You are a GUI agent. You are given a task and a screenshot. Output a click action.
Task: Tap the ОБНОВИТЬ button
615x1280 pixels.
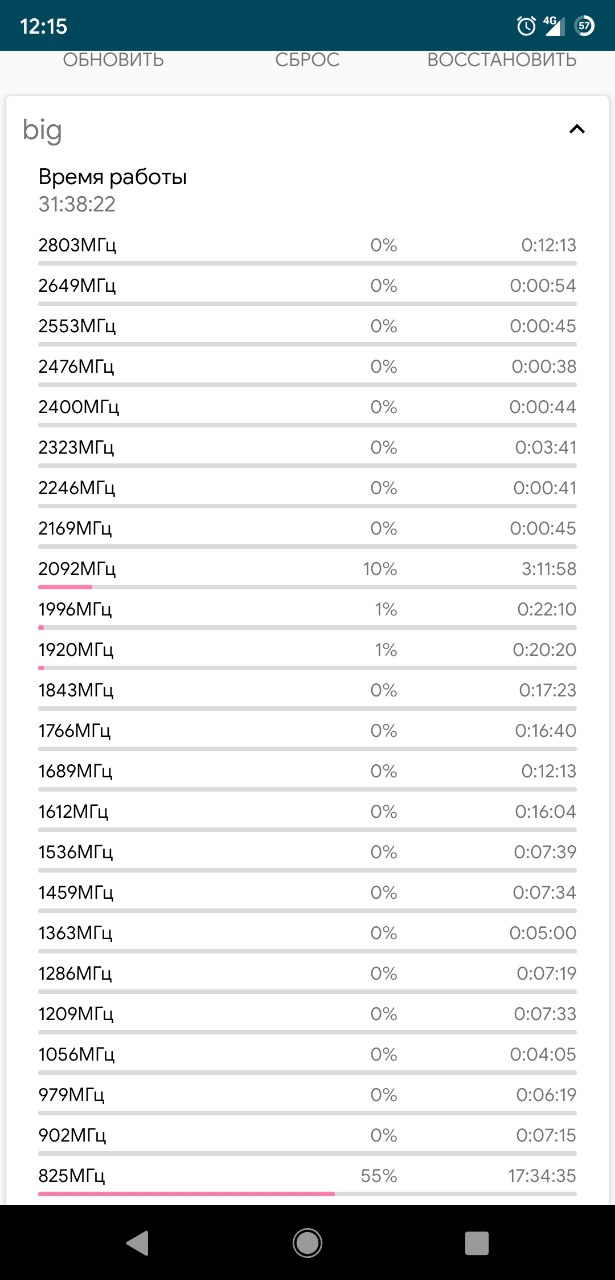(113, 60)
